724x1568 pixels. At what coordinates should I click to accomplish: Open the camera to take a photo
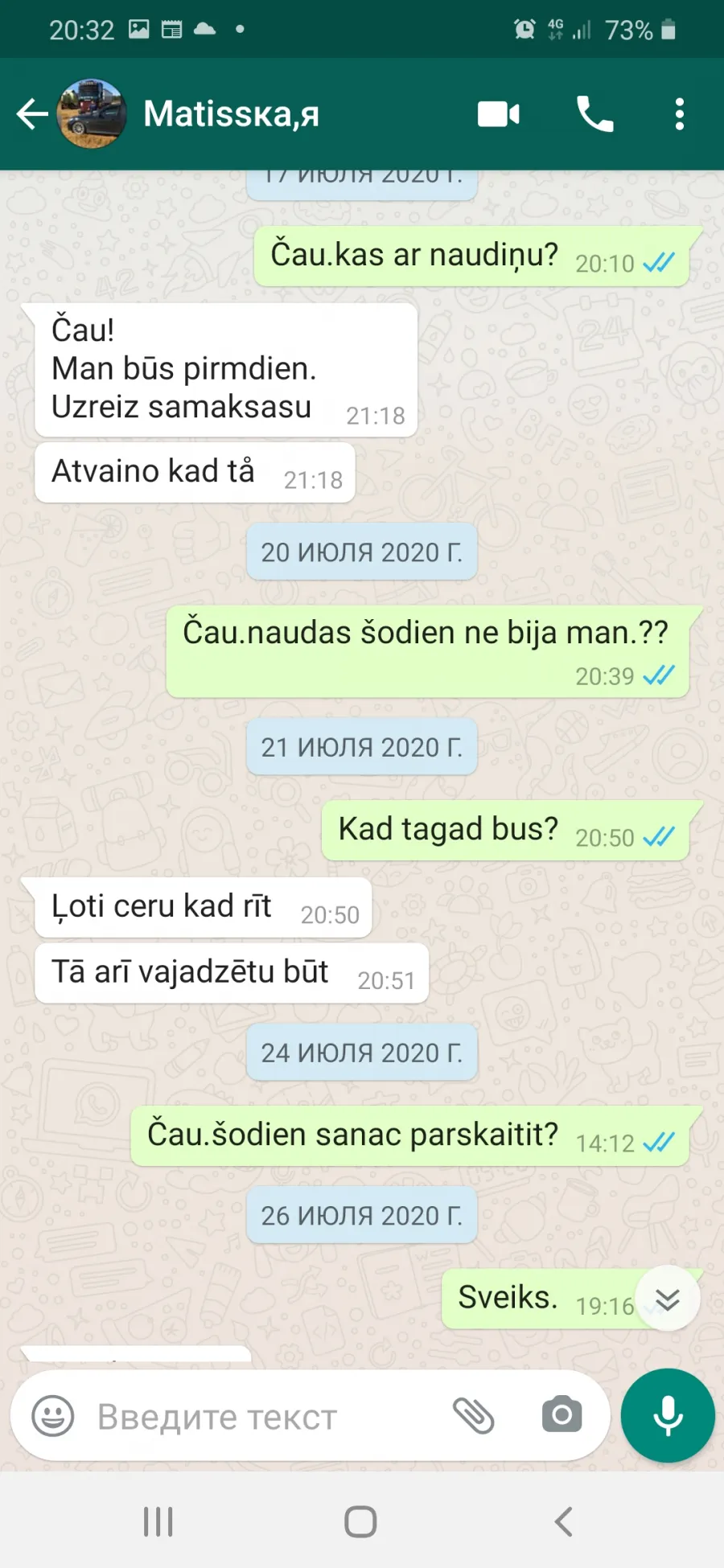(x=562, y=1414)
